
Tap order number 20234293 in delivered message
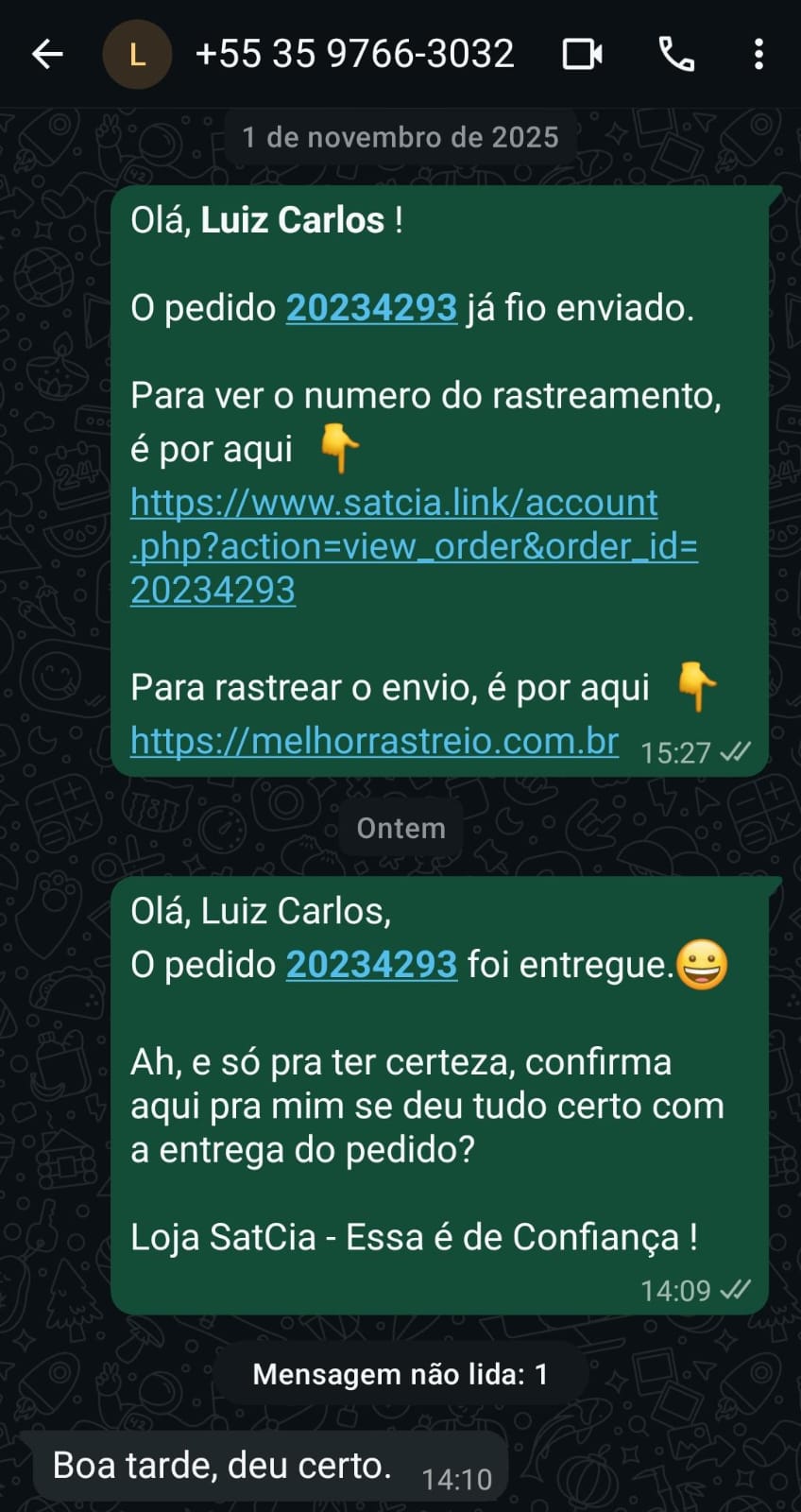(371, 965)
